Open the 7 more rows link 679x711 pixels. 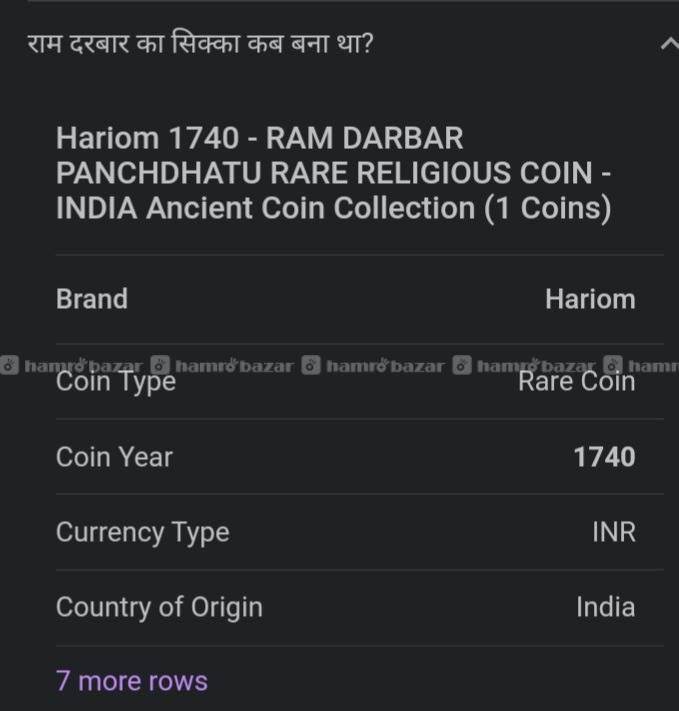coord(131,681)
